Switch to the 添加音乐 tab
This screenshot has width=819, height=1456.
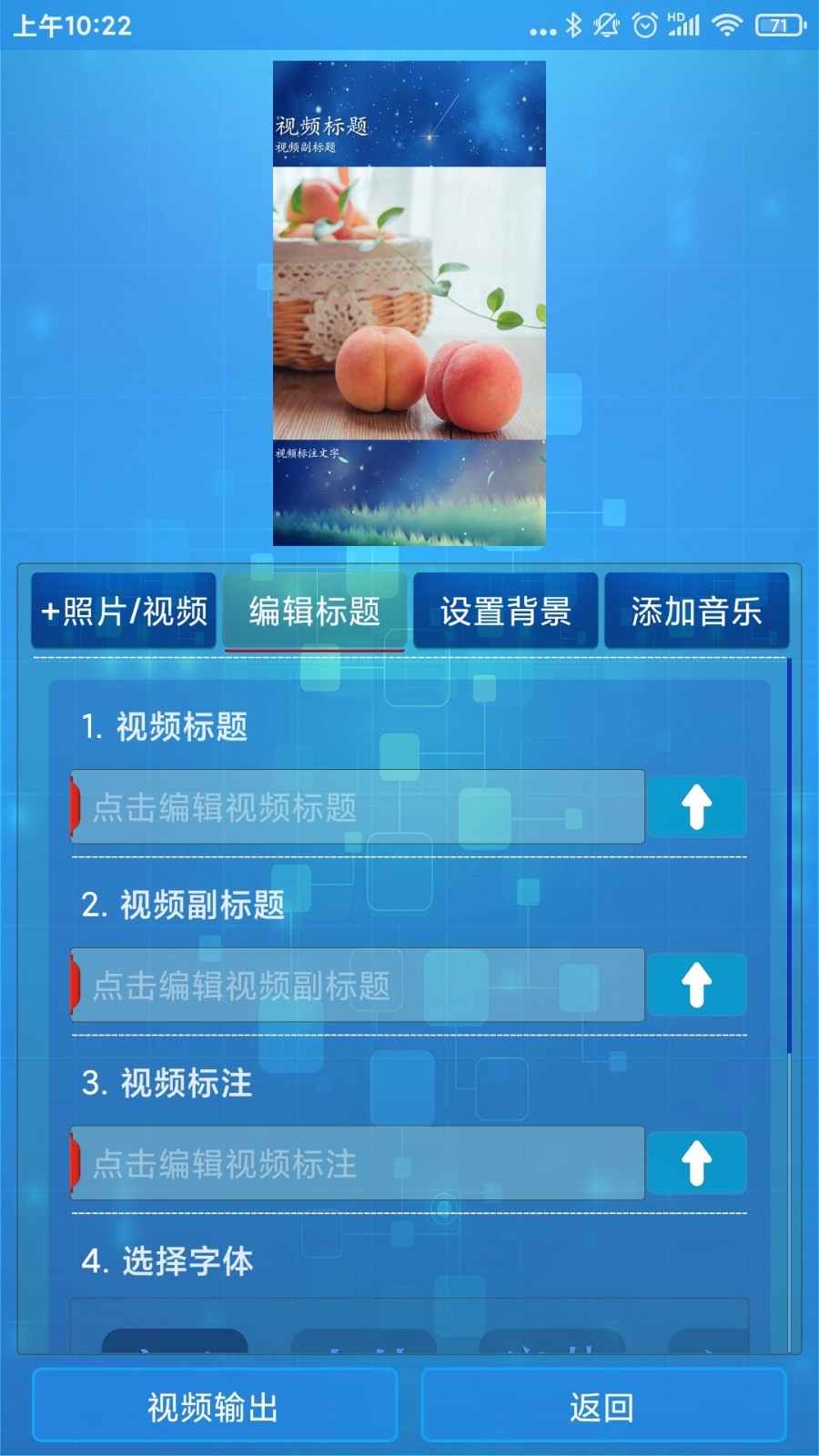[696, 611]
